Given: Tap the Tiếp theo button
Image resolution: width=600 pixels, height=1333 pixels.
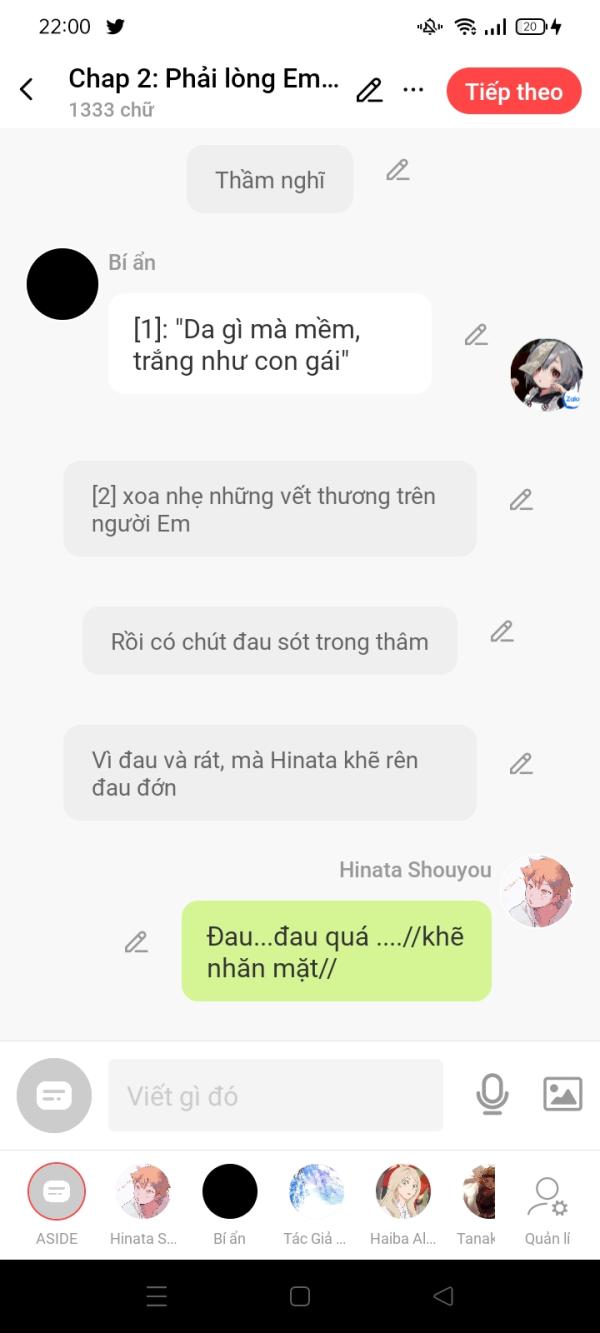Looking at the screenshot, I should click(513, 92).
